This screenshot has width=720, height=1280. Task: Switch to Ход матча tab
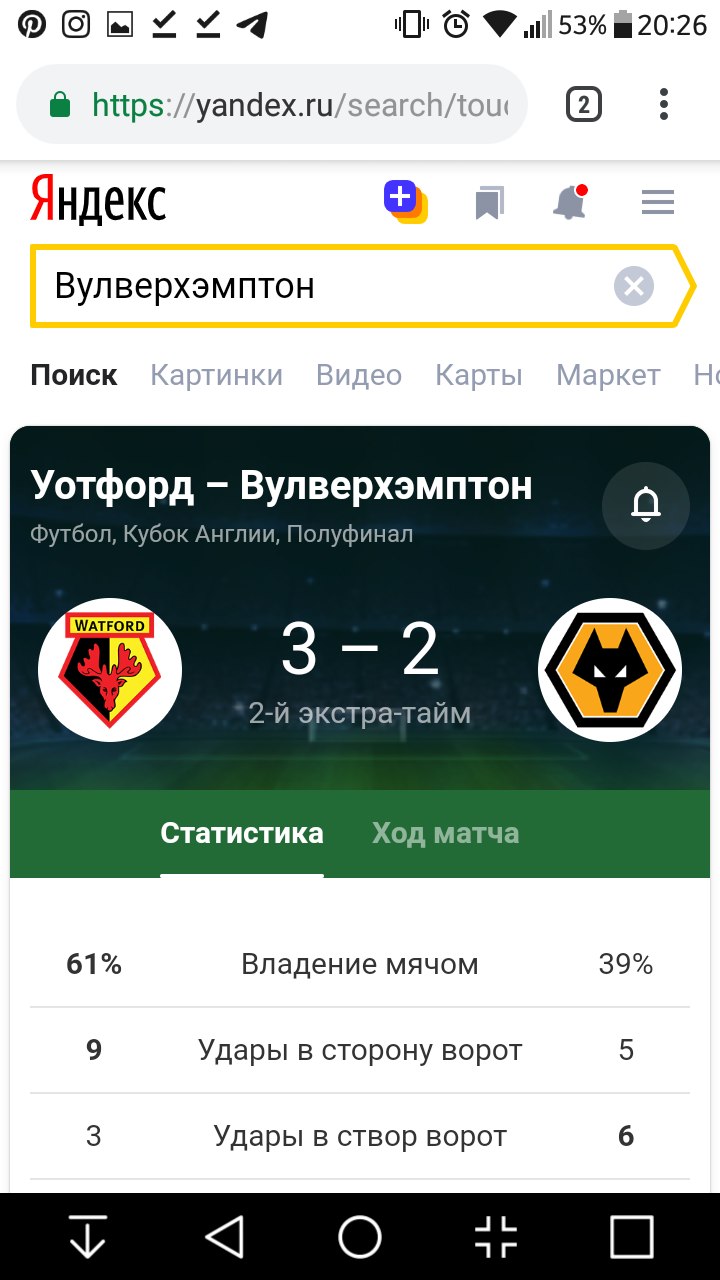pos(445,833)
